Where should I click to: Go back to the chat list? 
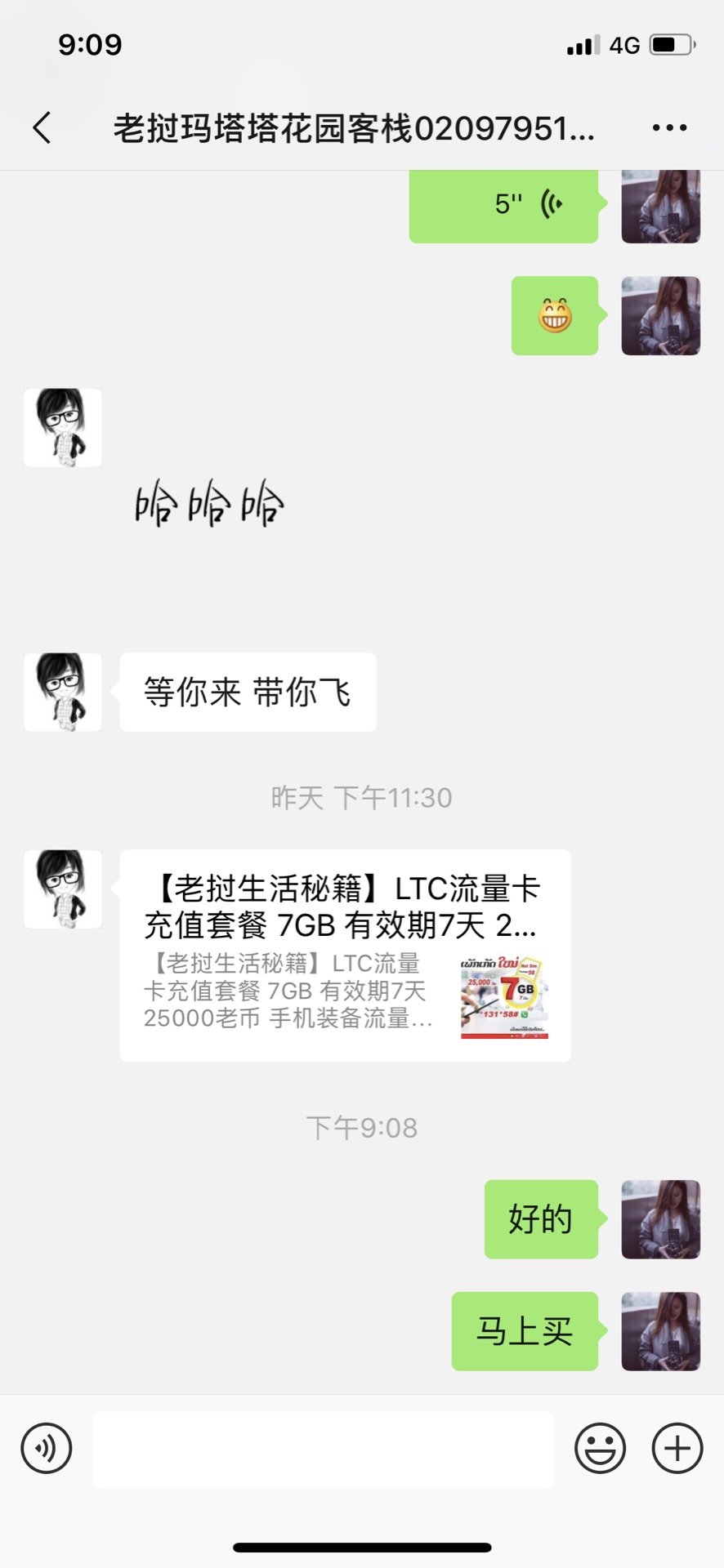(x=42, y=128)
